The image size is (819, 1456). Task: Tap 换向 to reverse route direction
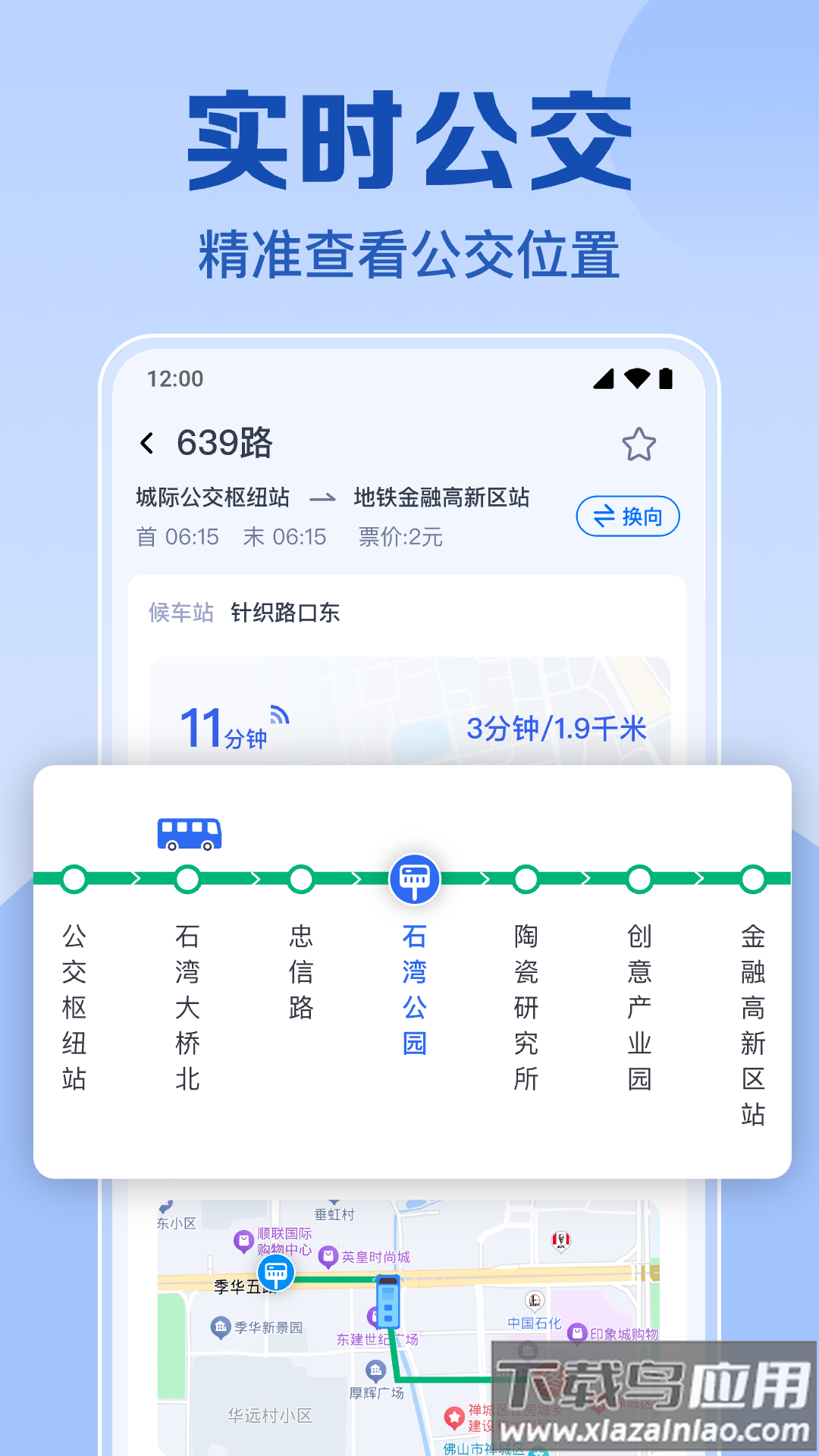click(627, 516)
